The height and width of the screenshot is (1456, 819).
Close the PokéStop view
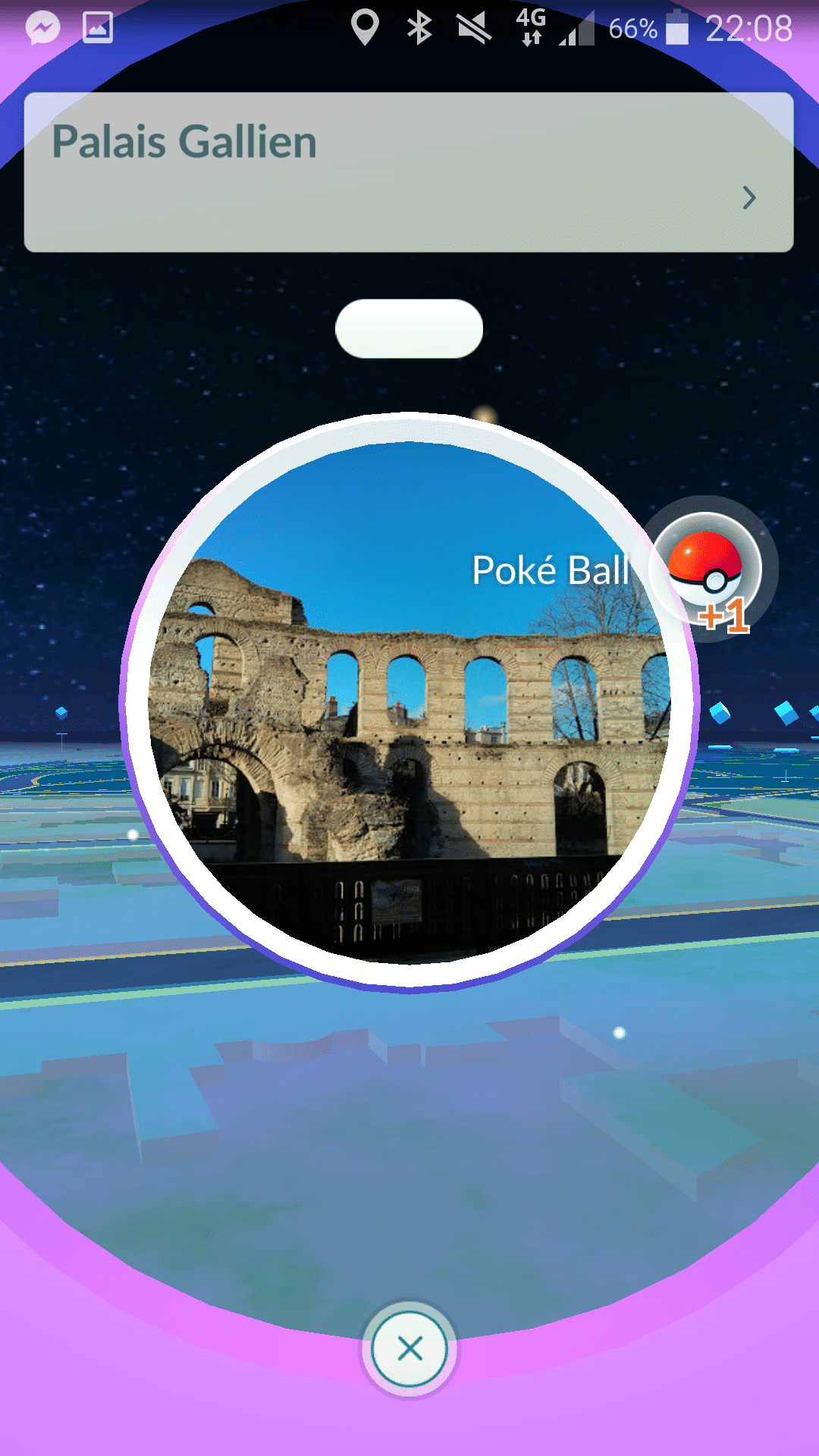point(409,1349)
